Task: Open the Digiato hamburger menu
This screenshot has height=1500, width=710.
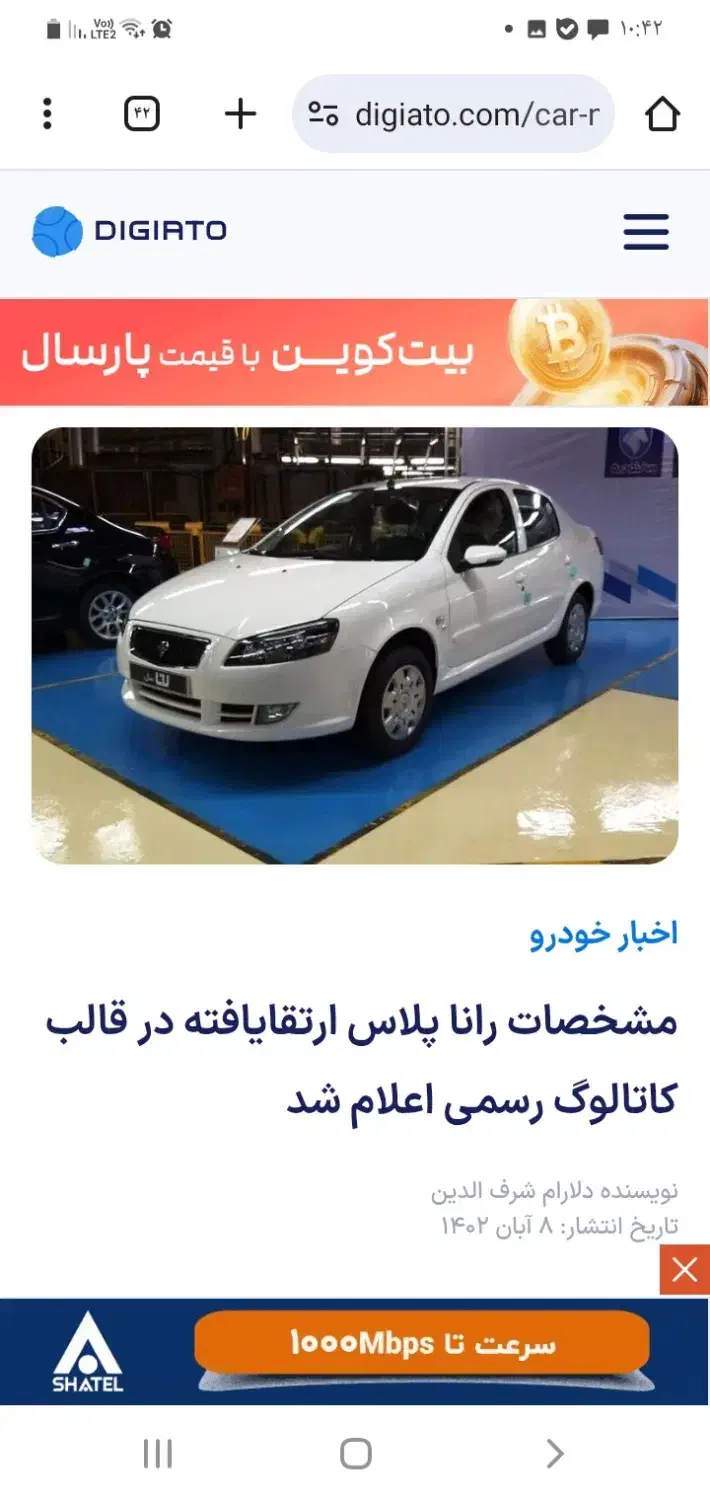Action: pos(646,232)
